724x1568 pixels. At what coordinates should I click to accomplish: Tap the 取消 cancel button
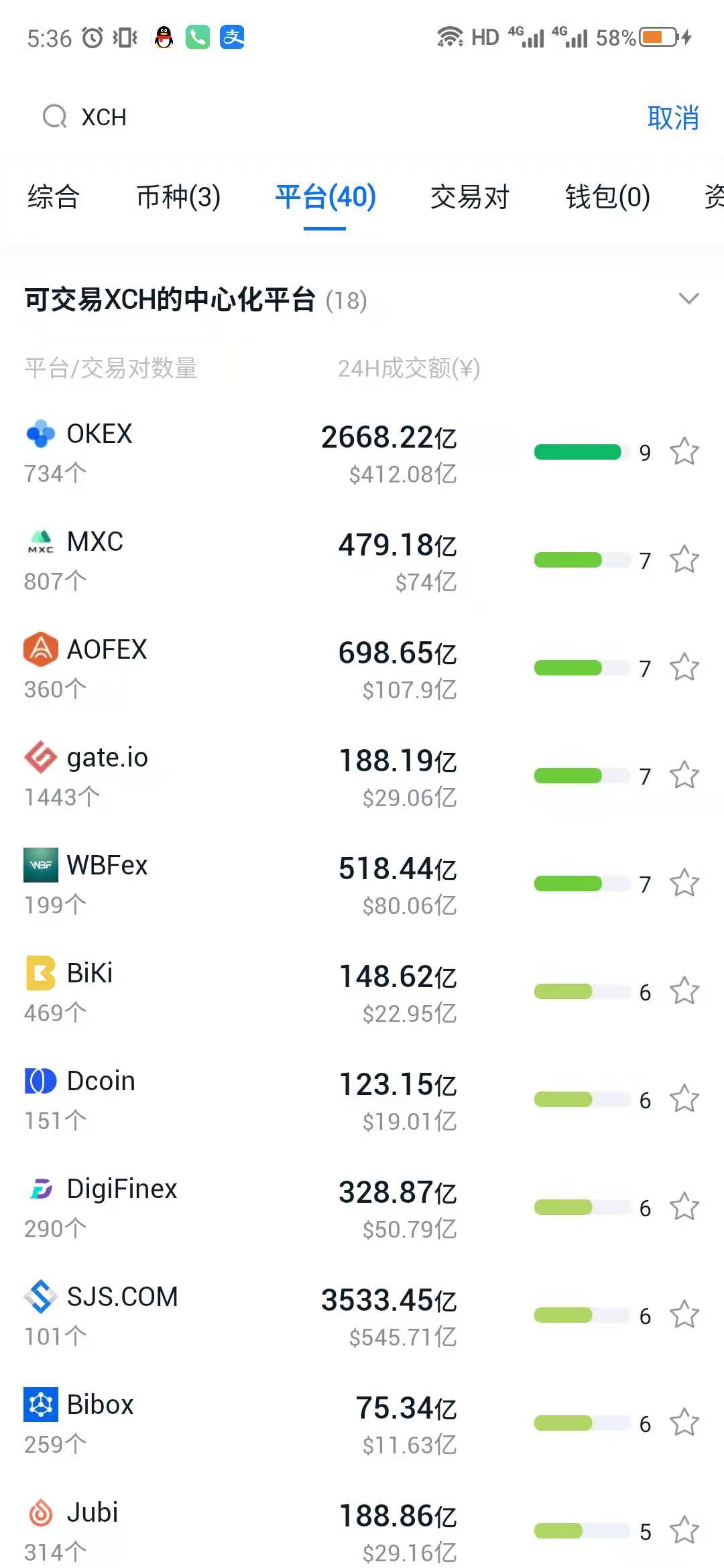point(674,117)
